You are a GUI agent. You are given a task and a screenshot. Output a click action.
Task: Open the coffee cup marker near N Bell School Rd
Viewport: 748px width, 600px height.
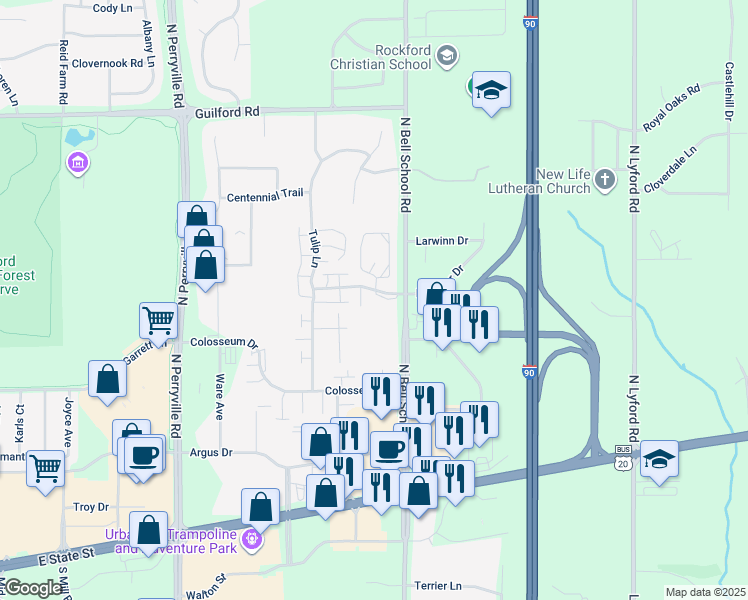coord(389,453)
